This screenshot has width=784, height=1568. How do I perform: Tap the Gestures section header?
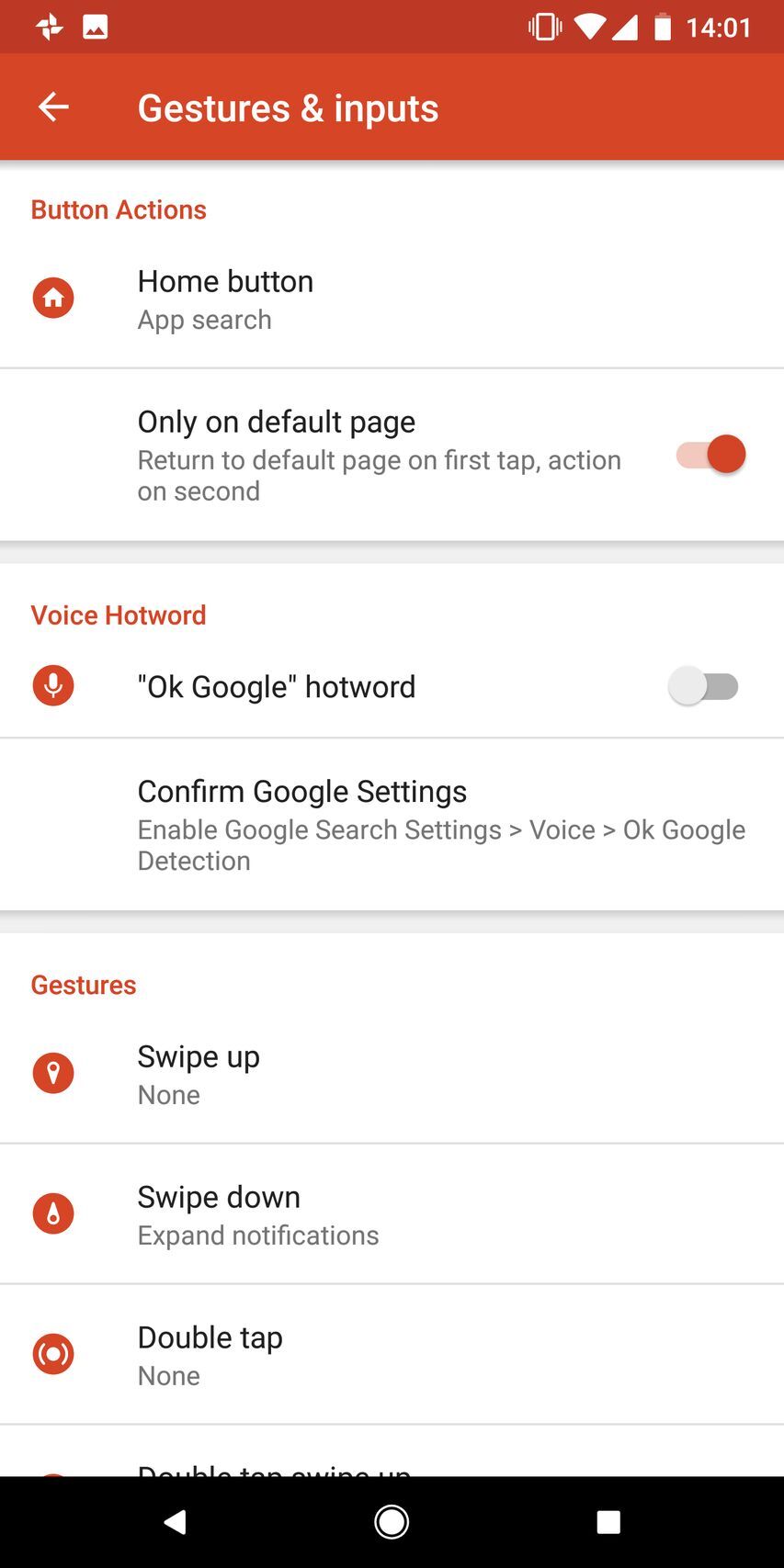[83, 984]
